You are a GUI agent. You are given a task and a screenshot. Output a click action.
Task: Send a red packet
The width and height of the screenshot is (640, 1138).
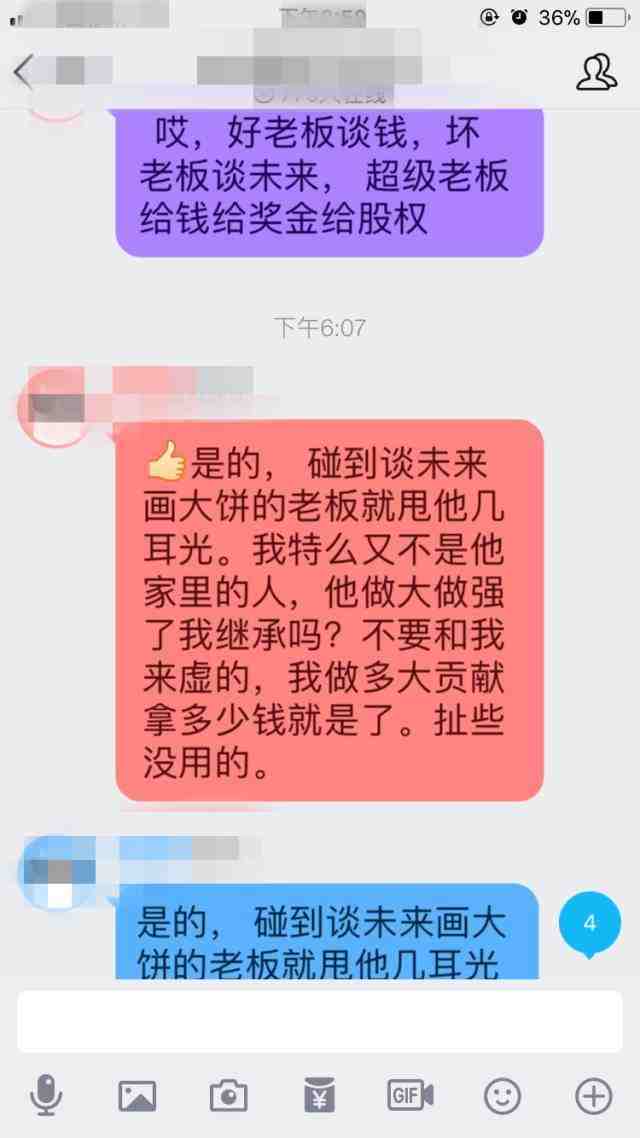click(319, 1096)
